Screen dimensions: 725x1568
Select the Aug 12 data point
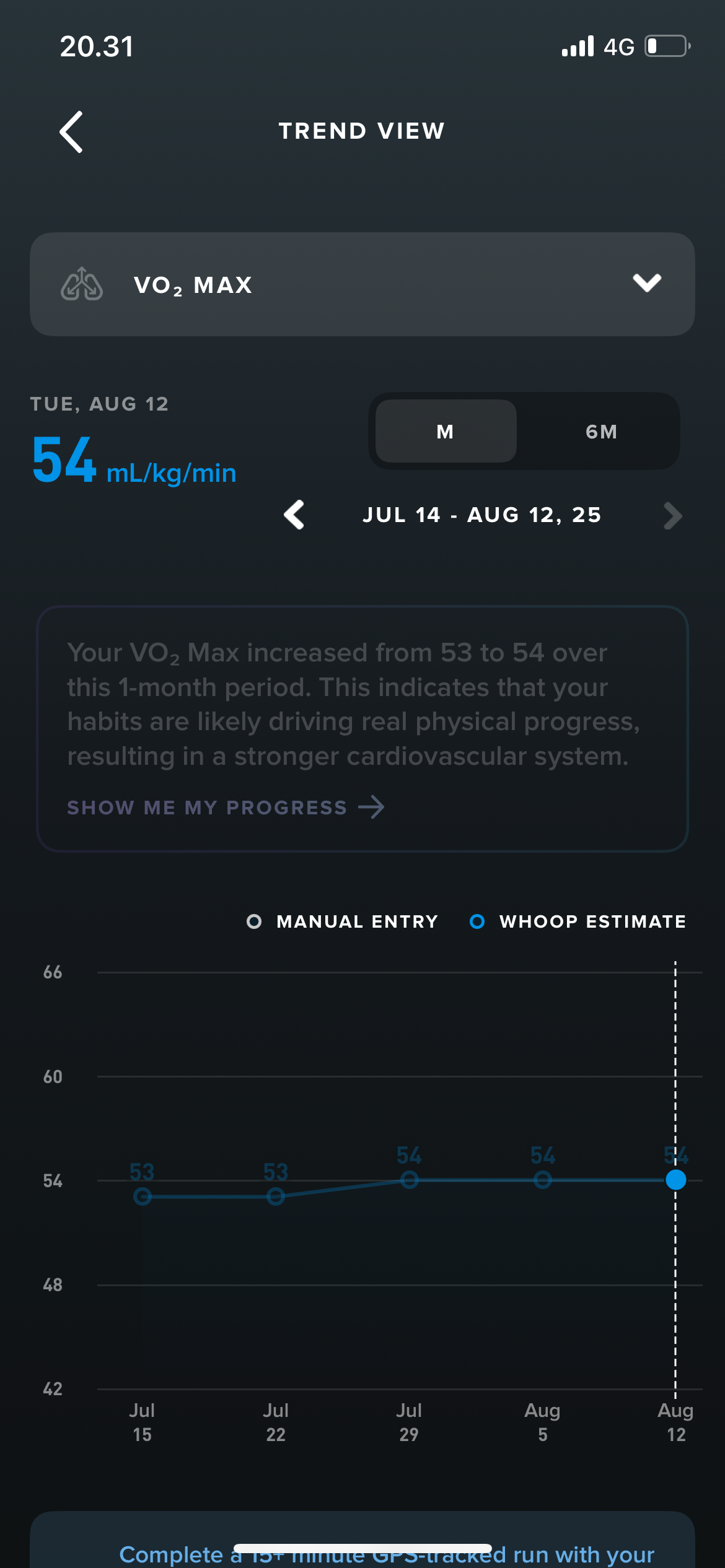pyautogui.click(x=675, y=1180)
